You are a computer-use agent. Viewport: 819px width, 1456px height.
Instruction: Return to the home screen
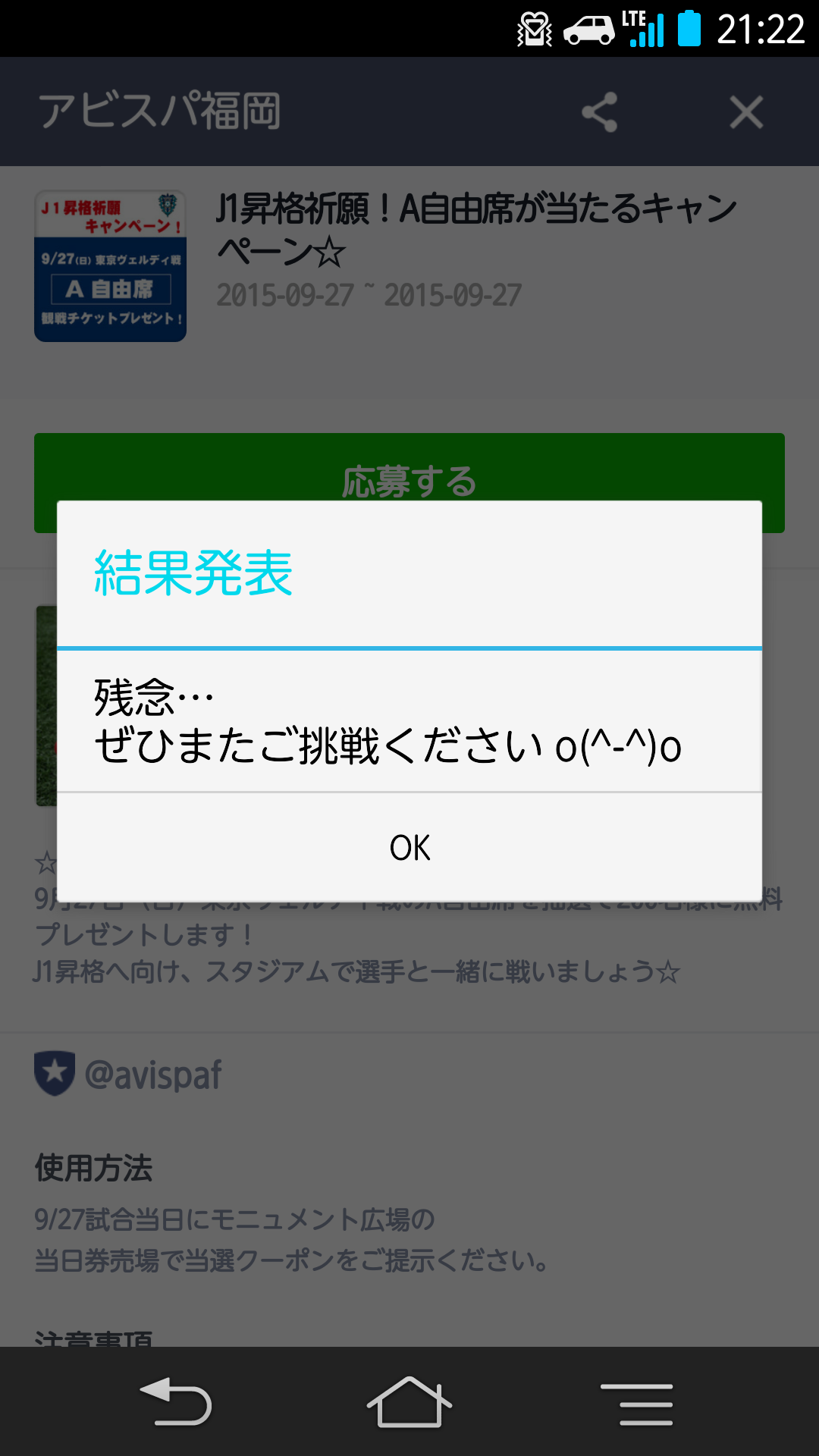point(409,1401)
